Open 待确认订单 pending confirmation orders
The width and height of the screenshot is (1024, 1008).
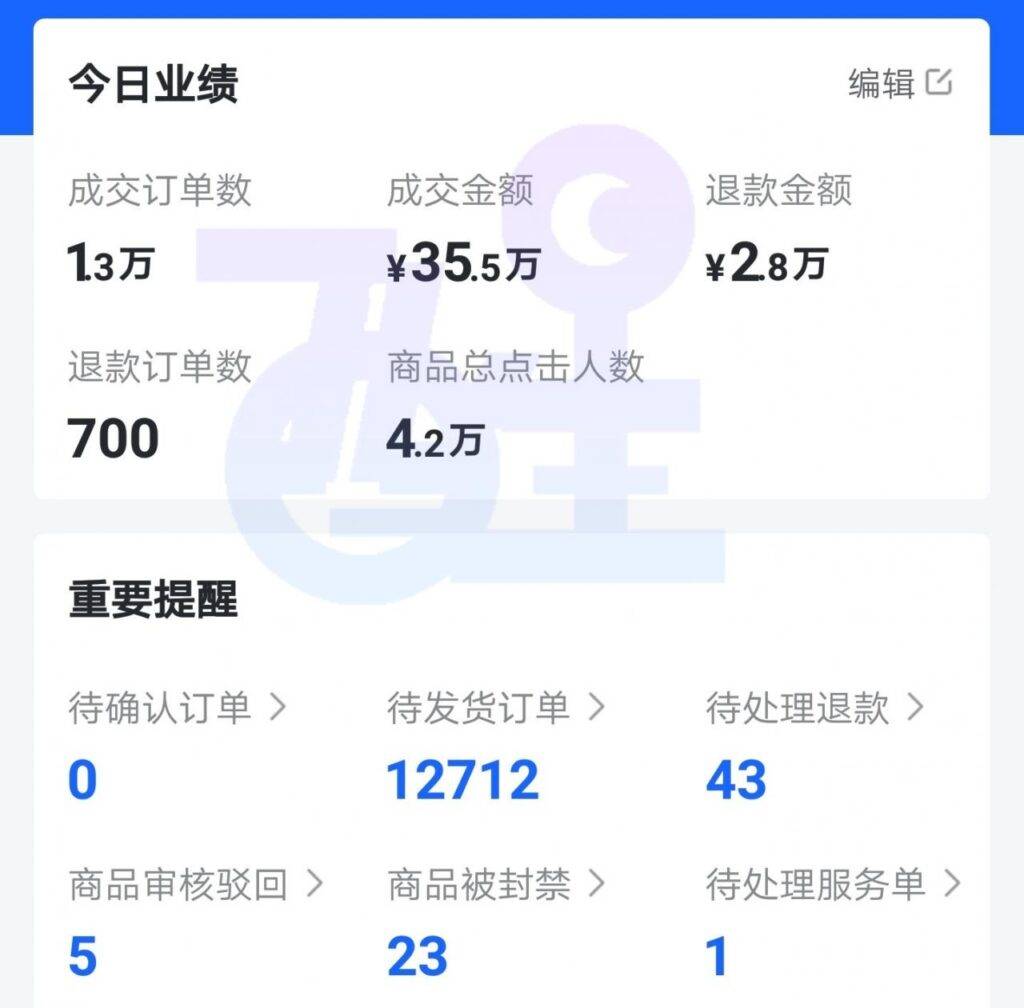coord(177,708)
